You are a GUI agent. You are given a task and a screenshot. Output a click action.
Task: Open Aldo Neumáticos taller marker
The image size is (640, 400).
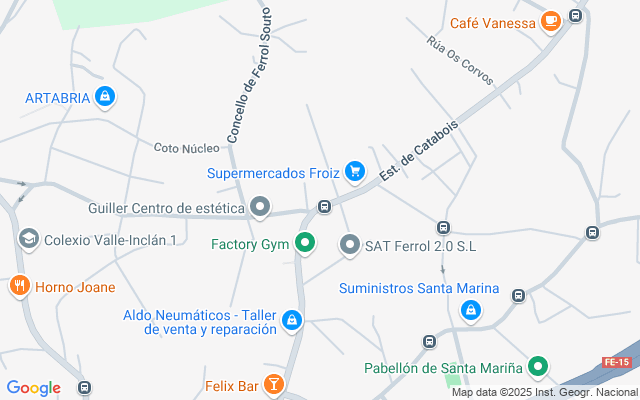coord(291,320)
